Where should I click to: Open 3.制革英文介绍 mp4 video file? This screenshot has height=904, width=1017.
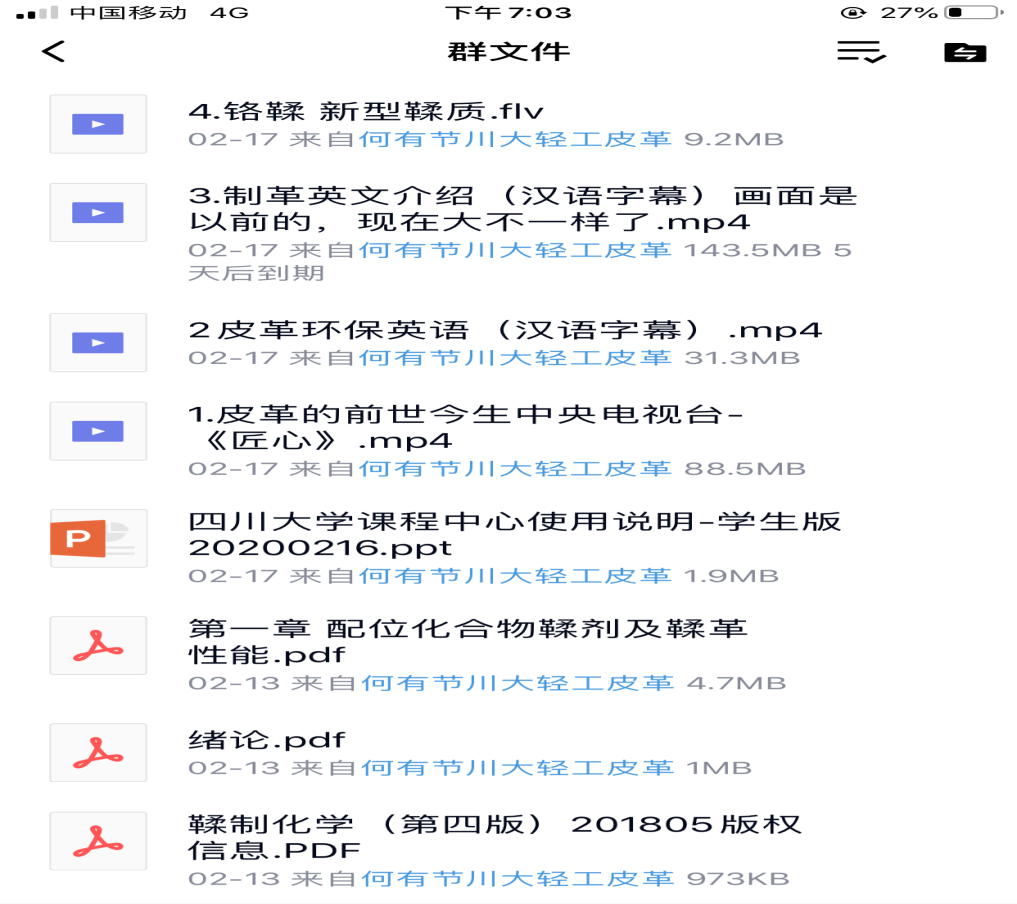[x=520, y=207]
